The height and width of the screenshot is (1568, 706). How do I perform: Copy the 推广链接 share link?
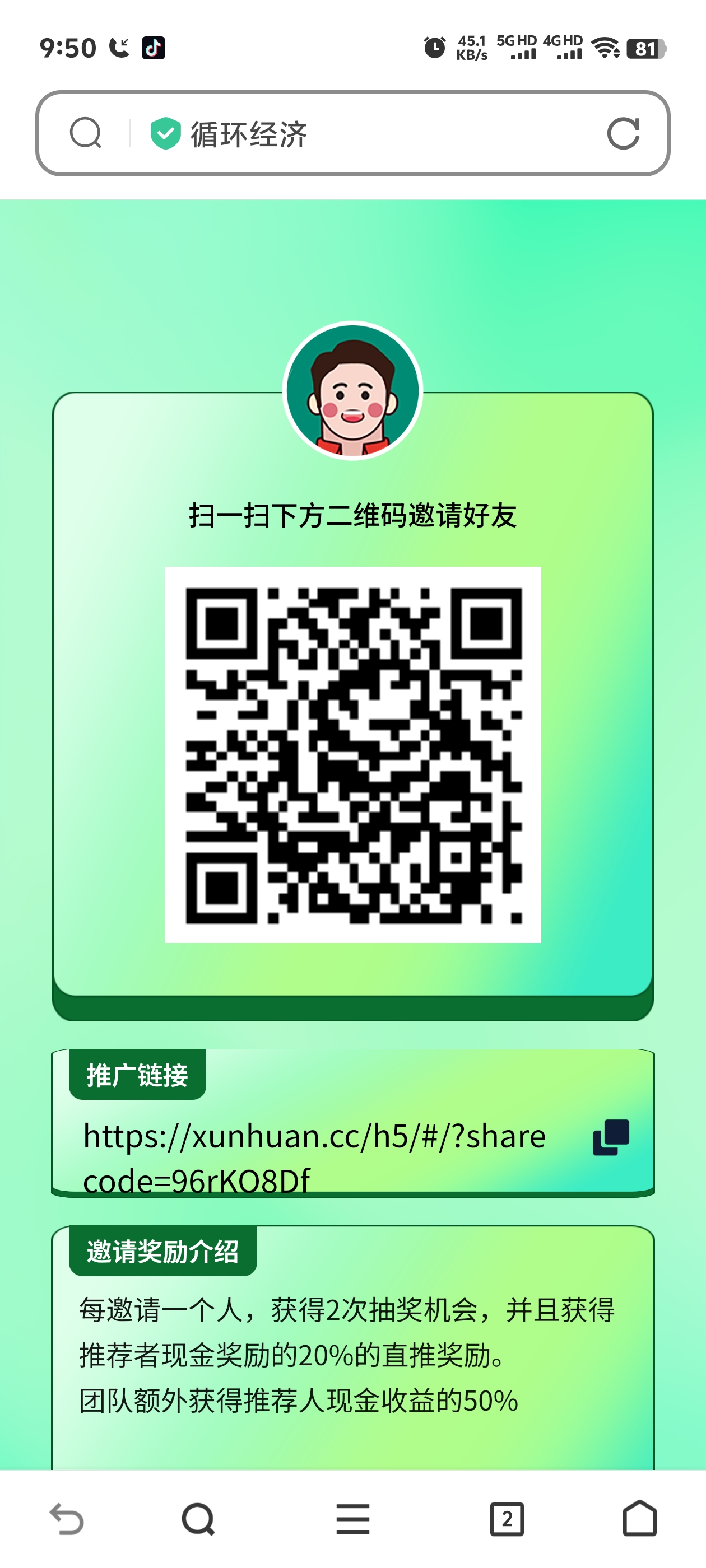click(611, 1137)
